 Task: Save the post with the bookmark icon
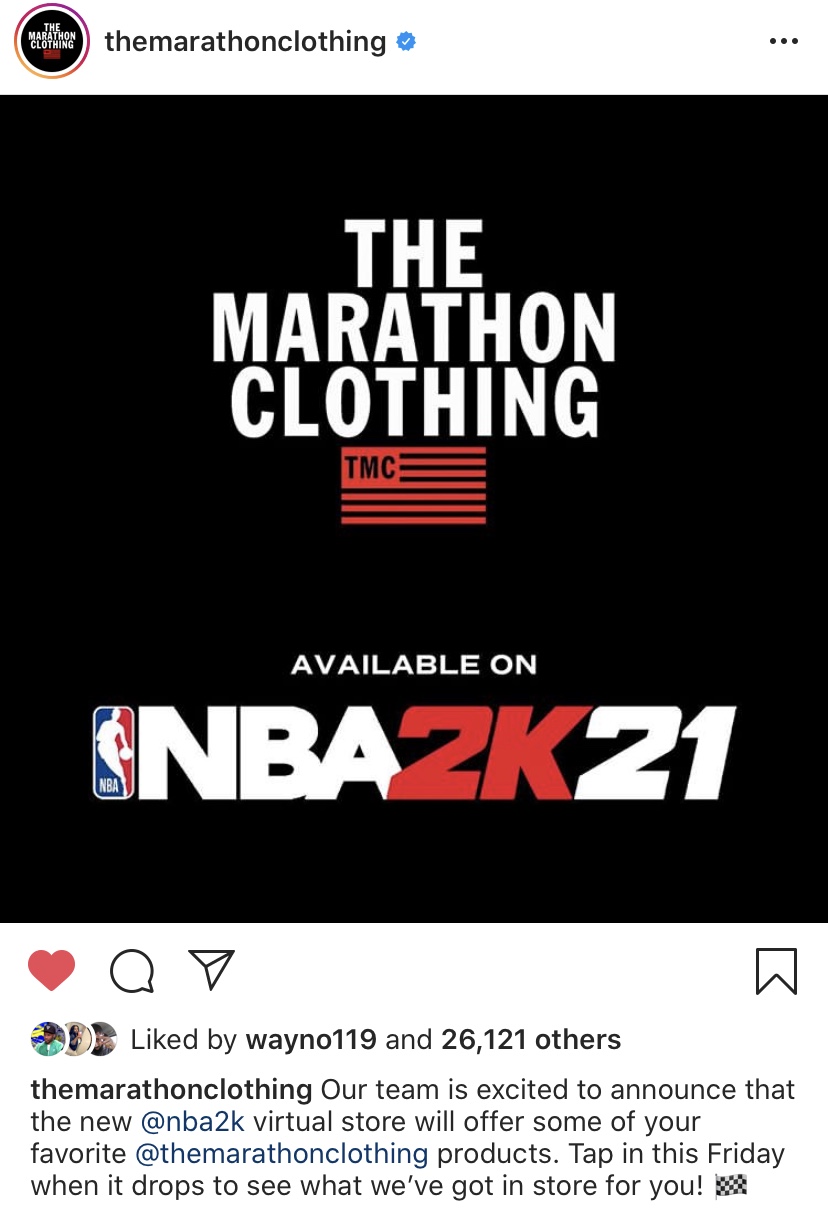(x=776, y=970)
